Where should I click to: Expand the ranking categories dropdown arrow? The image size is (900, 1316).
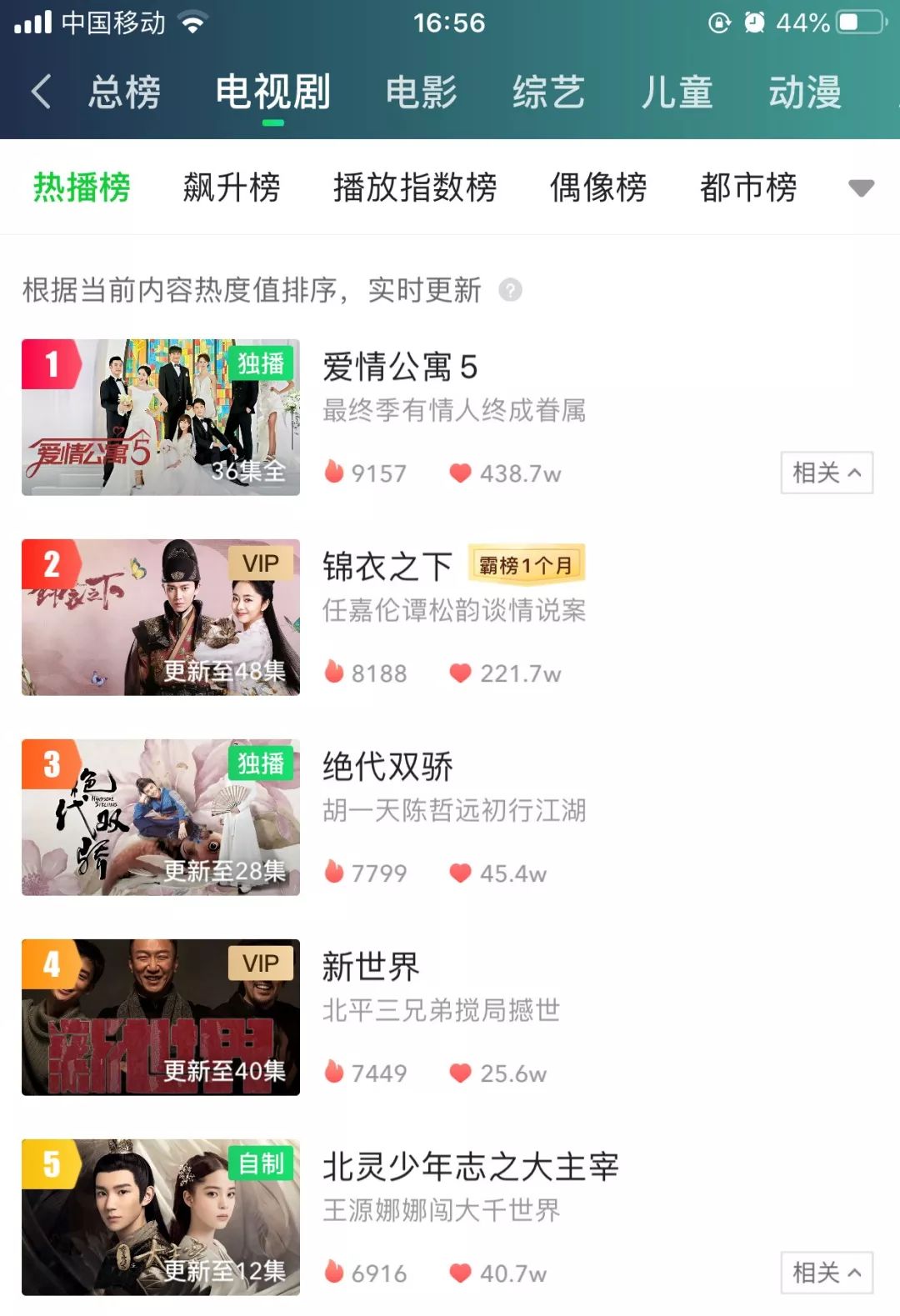(861, 188)
